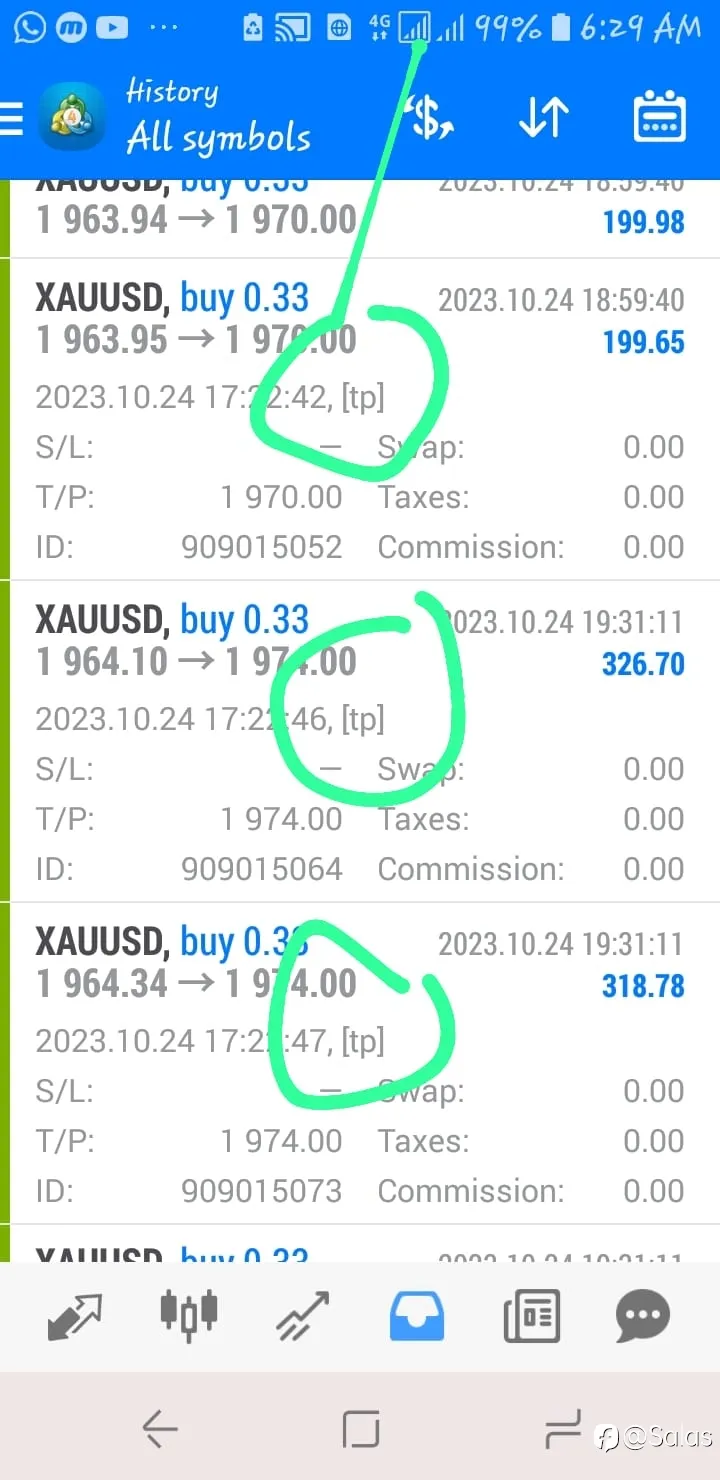Viewport: 720px width, 1480px height.
Task: Switch to the Trade tab
Action: coord(303,1316)
